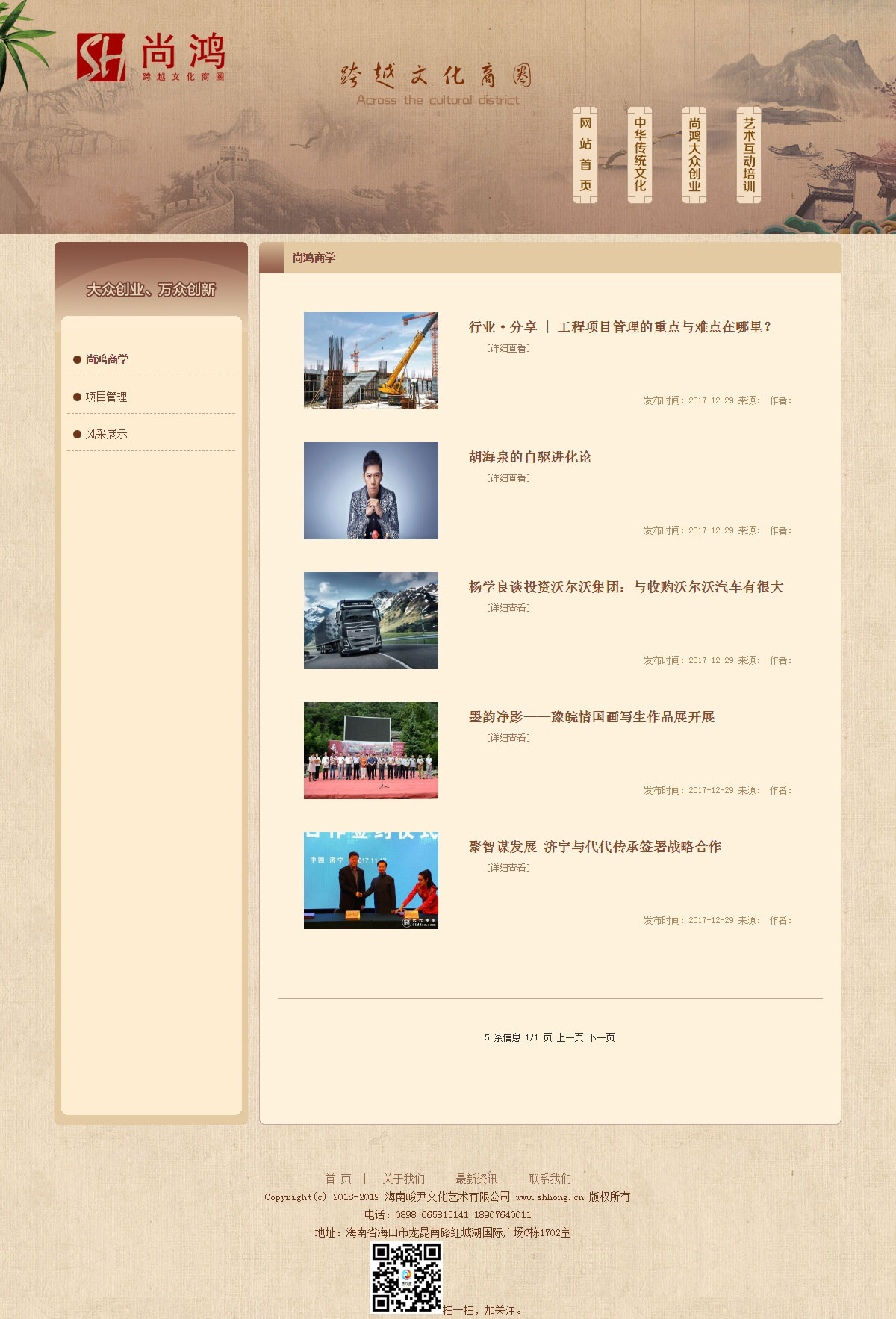Open the 艺术互动培训 navigation item
The width and height of the screenshot is (896, 1319).
click(749, 155)
